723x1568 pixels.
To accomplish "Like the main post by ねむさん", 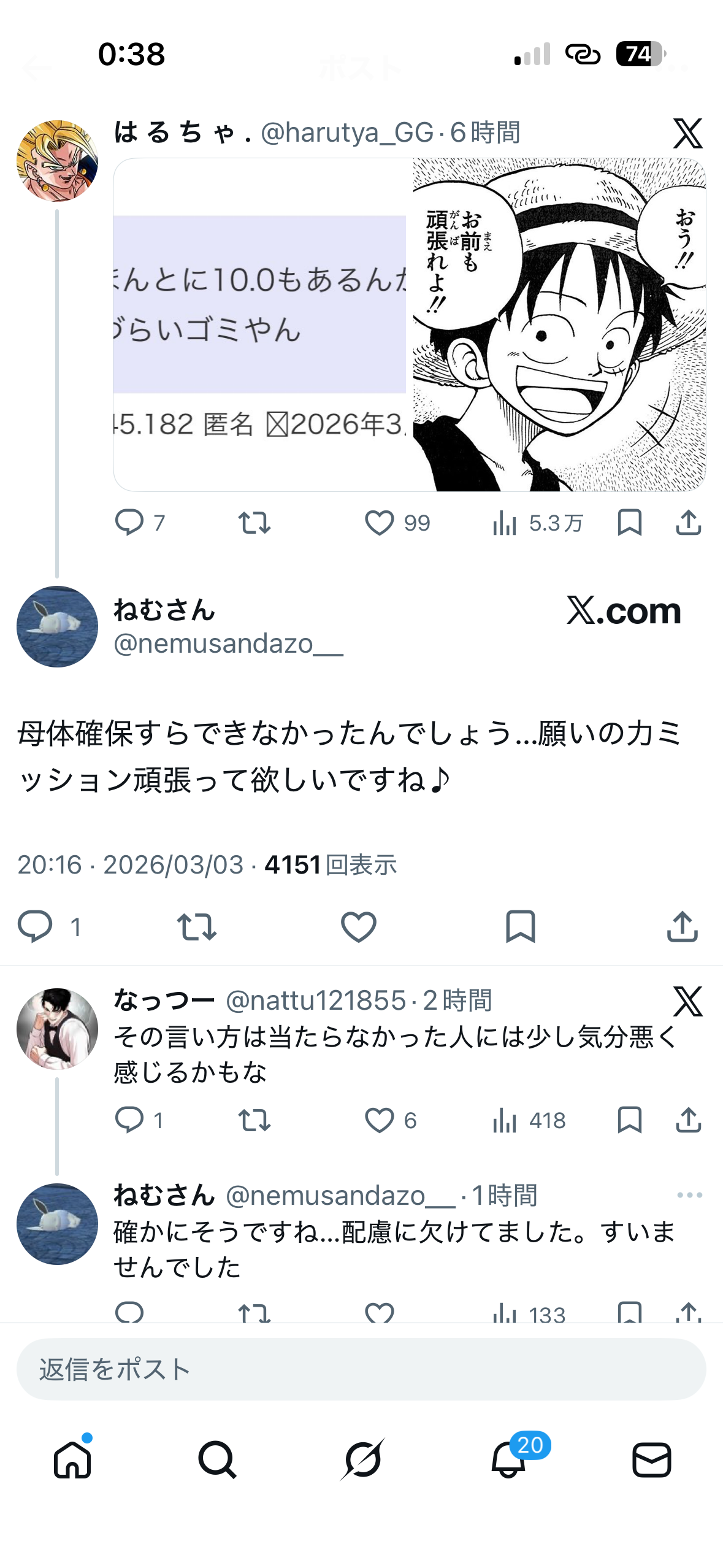I will tap(358, 926).
